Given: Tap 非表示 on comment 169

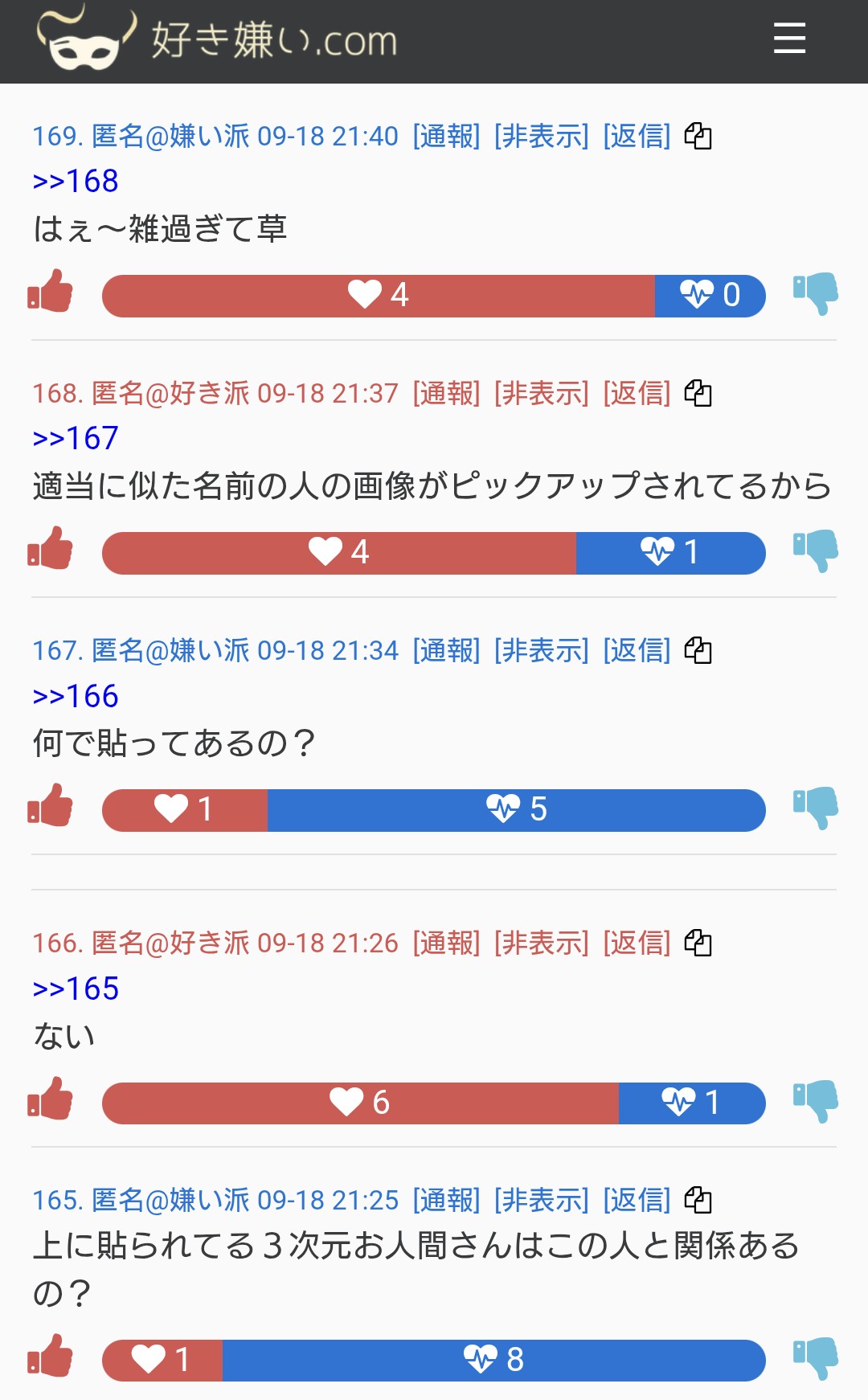Looking at the screenshot, I should [x=541, y=137].
